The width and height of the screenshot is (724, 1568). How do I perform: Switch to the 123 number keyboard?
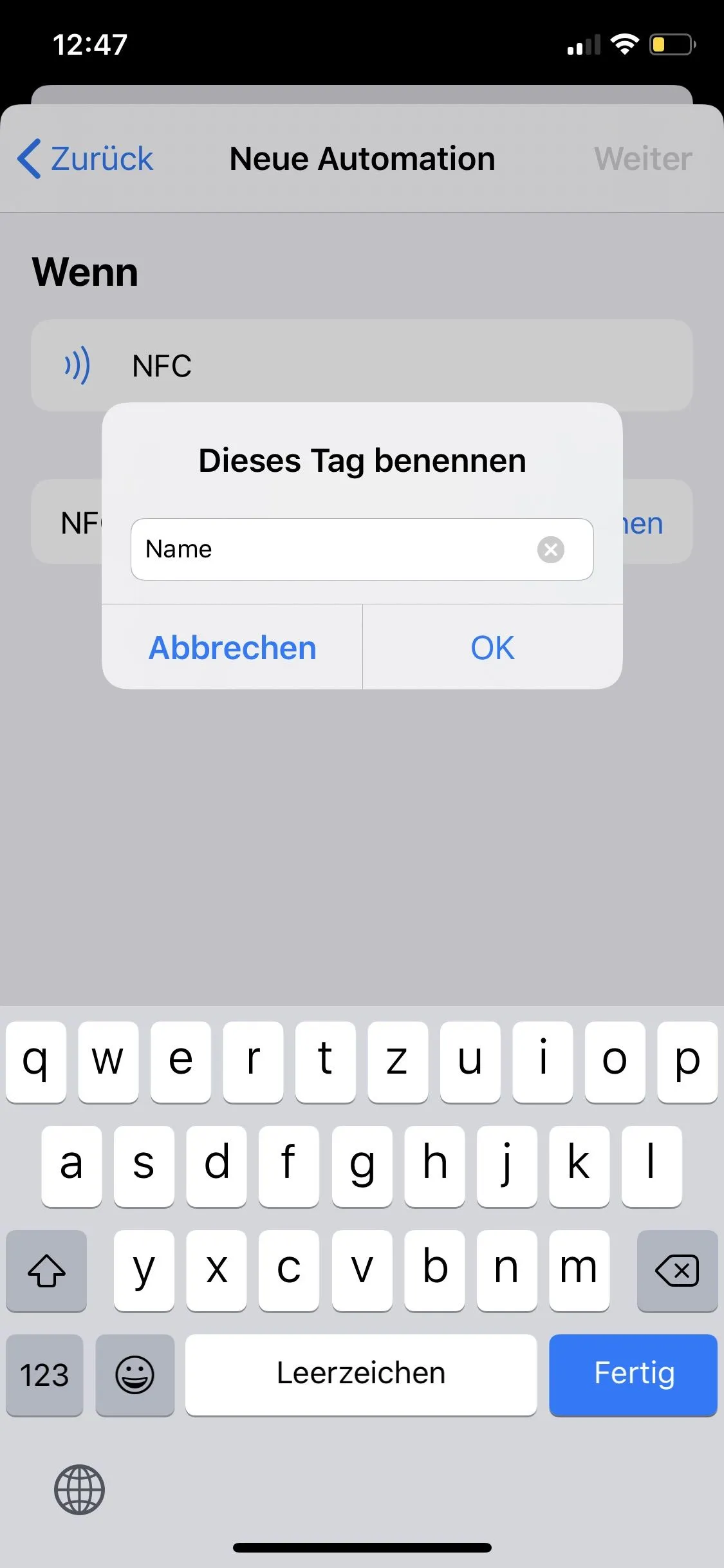(x=44, y=1375)
